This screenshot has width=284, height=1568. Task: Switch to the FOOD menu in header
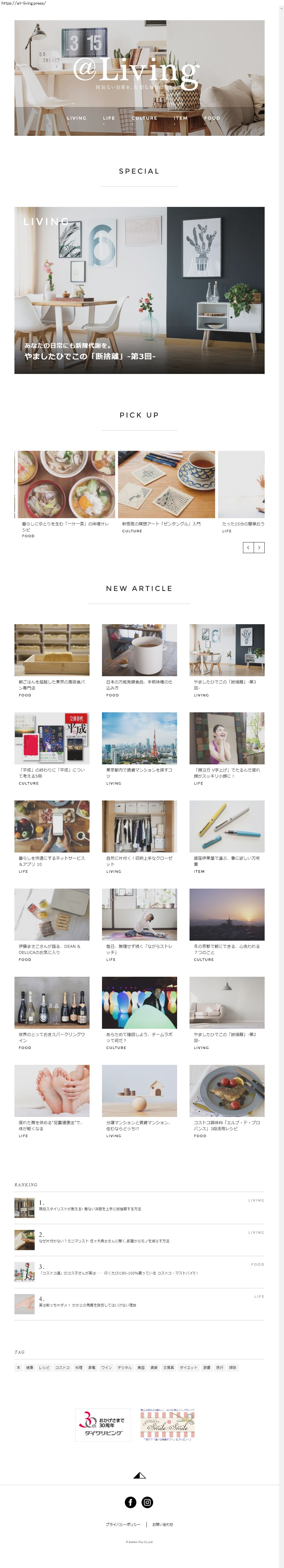(x=212, y=118)
